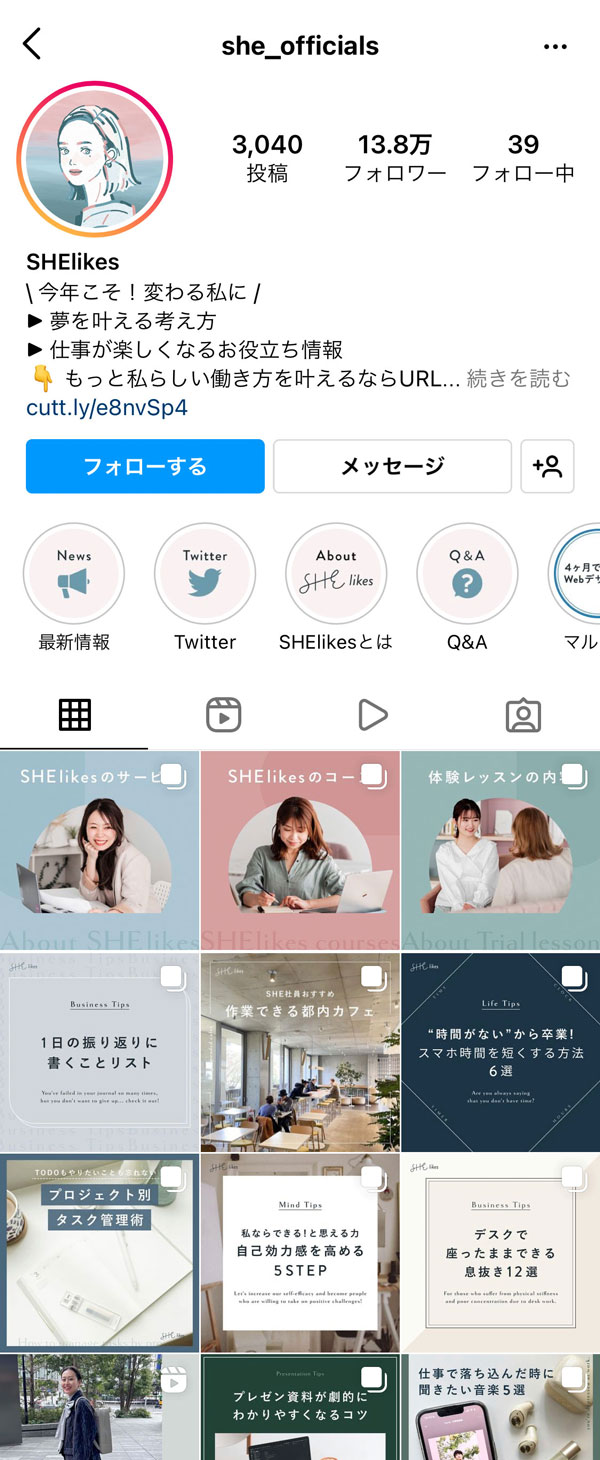Open the cutt.ly/e8nvSp4 link
Viewport: 600px width, 1460px height.
click(107, 408)
